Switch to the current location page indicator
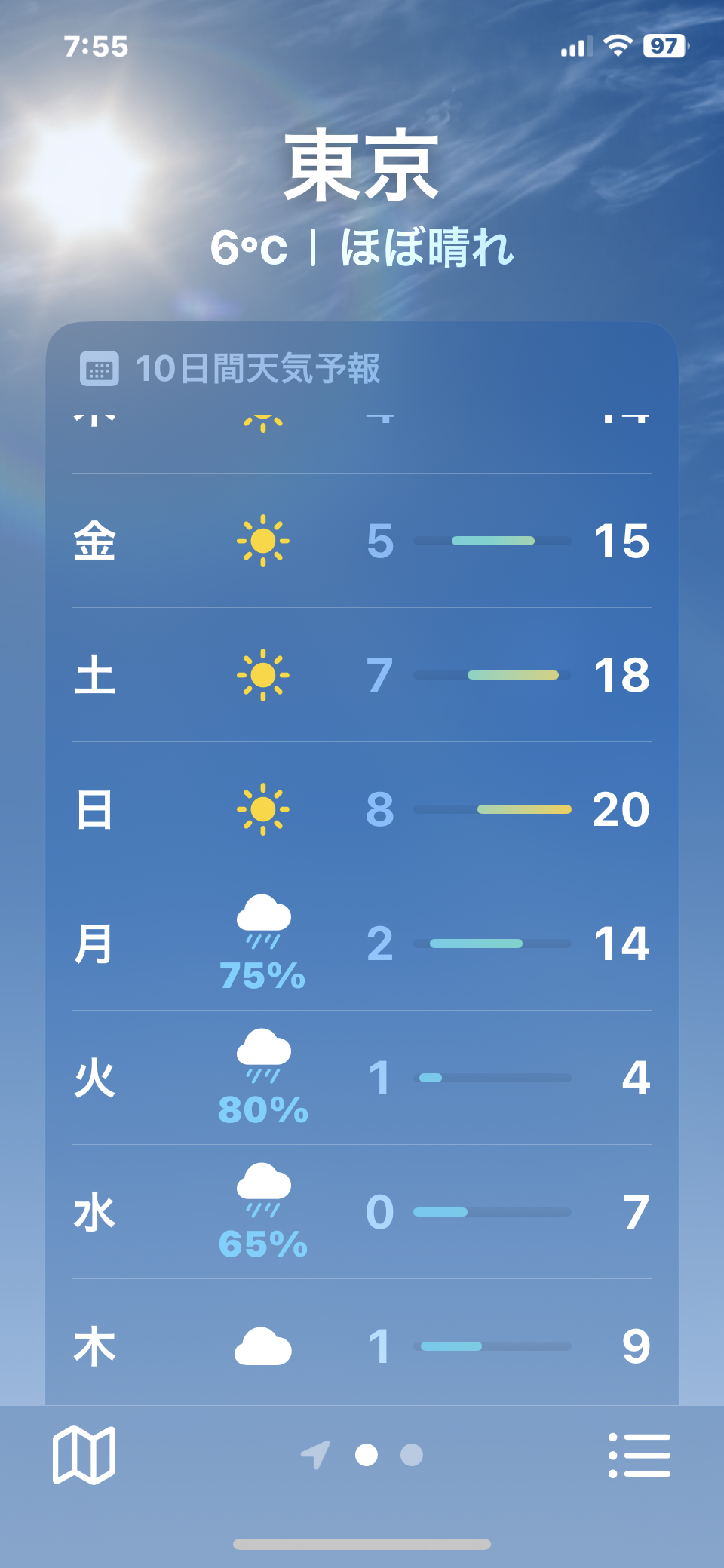This screenshot has height=1568, width=724. [316, 1455]
